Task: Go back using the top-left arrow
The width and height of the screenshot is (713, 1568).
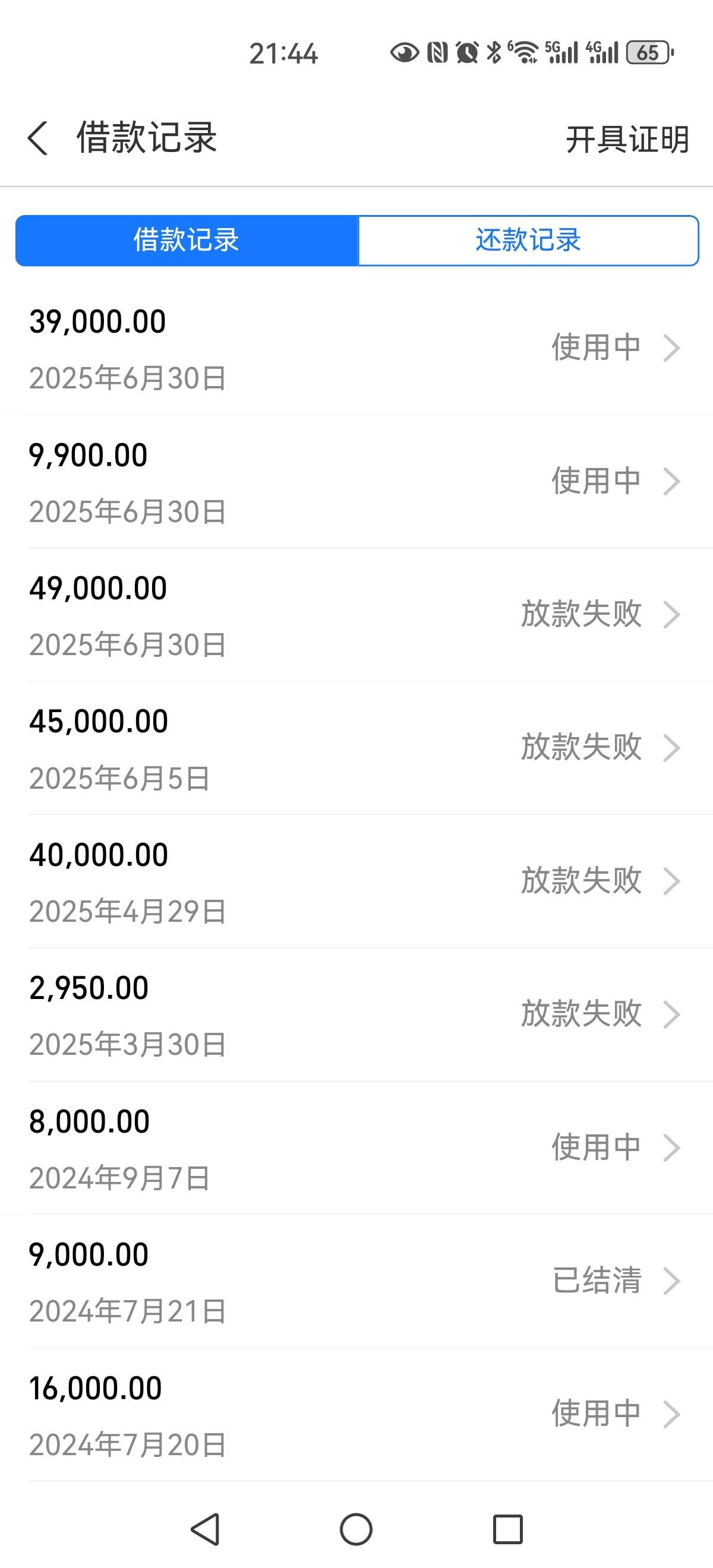Action: (38, 138)
